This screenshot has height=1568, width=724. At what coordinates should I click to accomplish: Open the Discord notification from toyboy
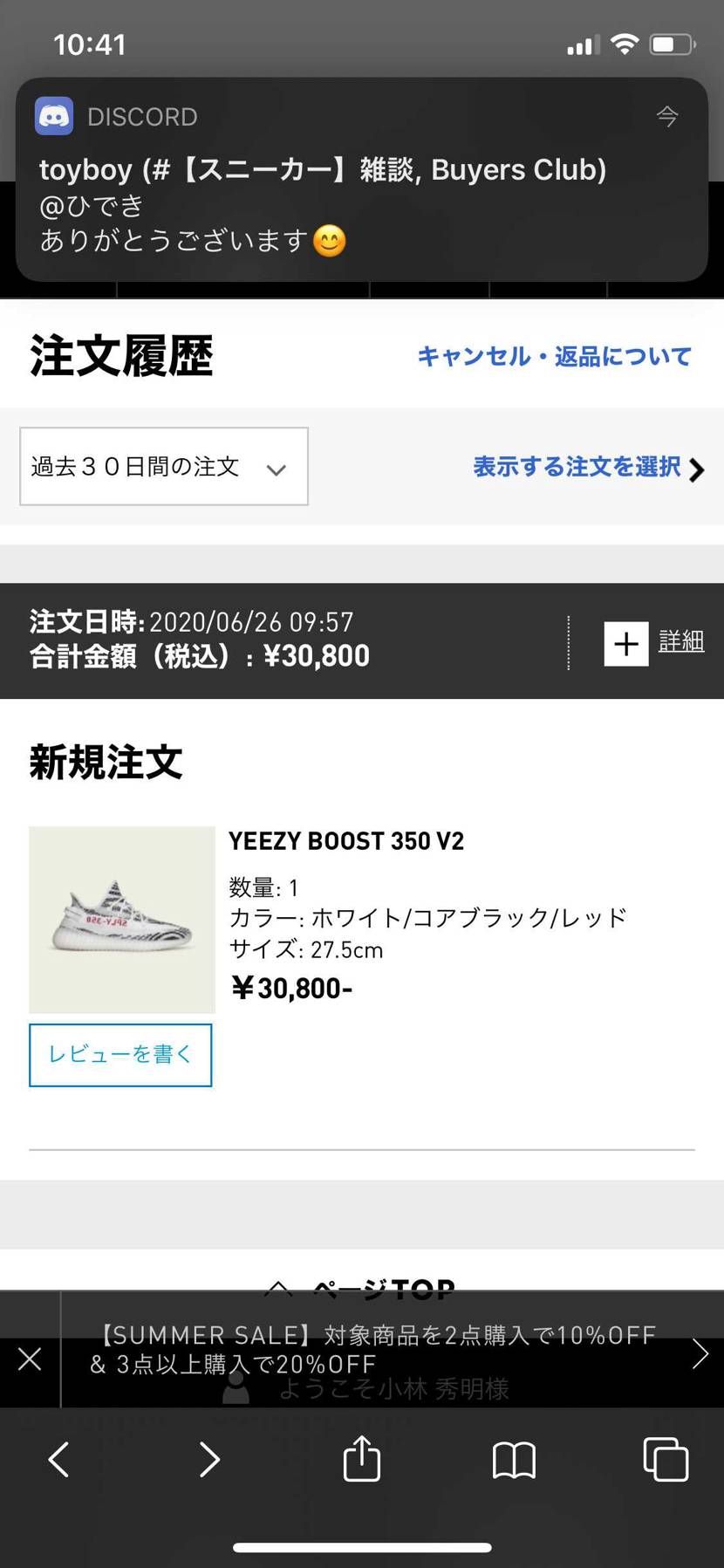pyautogui.click(x=362, y=179)
